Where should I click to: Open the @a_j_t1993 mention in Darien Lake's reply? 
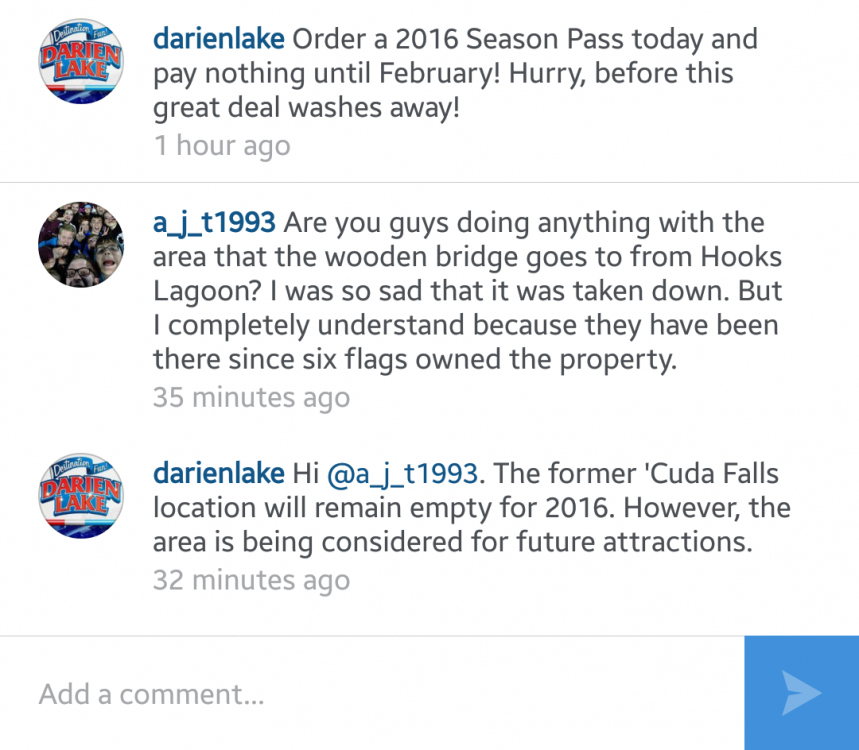point(404,473)
